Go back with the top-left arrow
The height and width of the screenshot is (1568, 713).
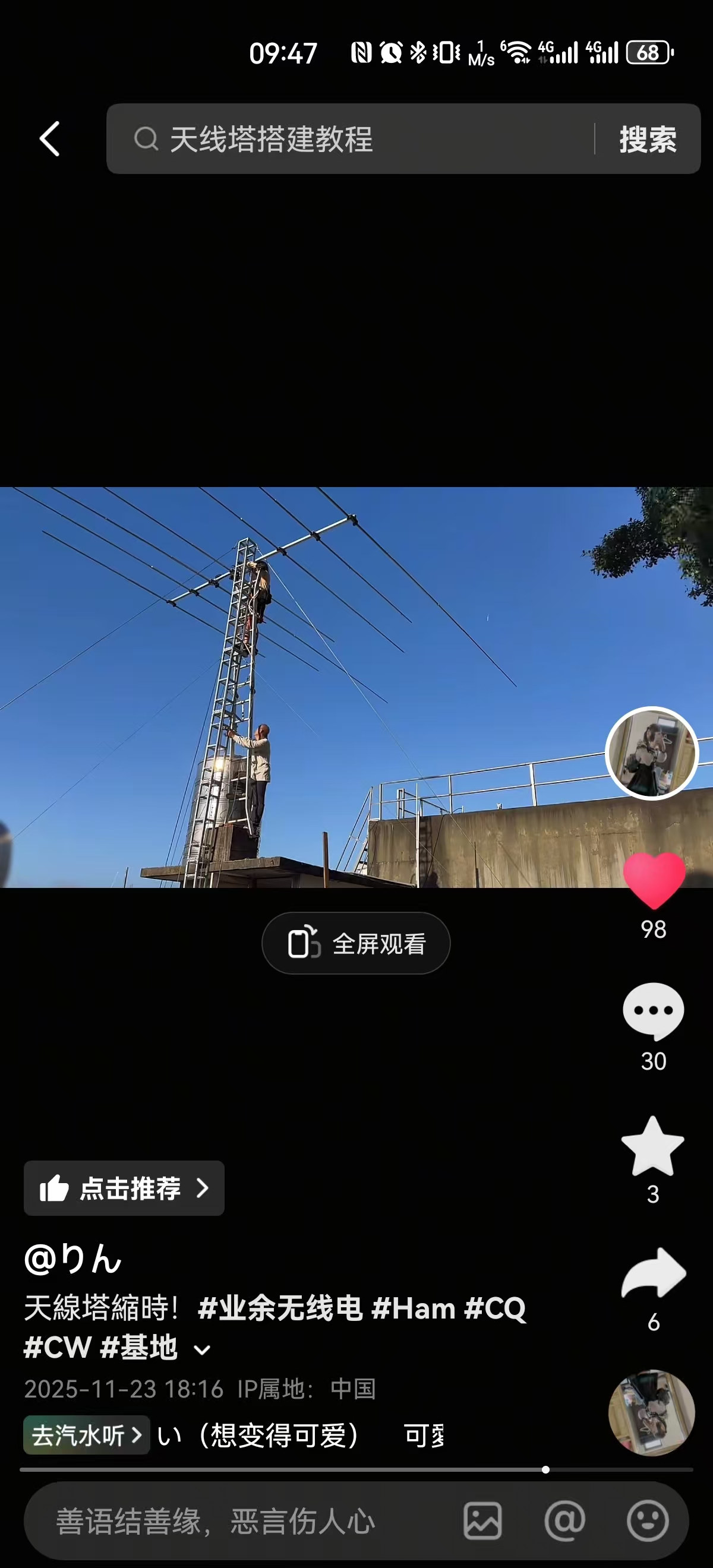[50, 139]
